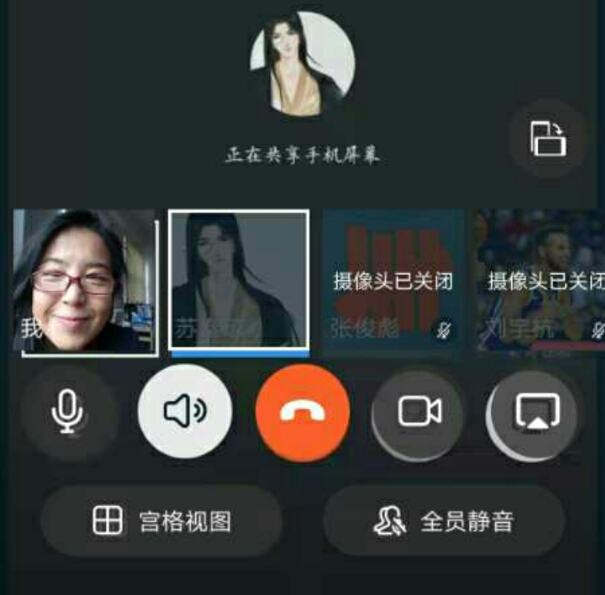Toggle the speaker output
The height and width of the screenshot is (595, 605).
(184, 411)
